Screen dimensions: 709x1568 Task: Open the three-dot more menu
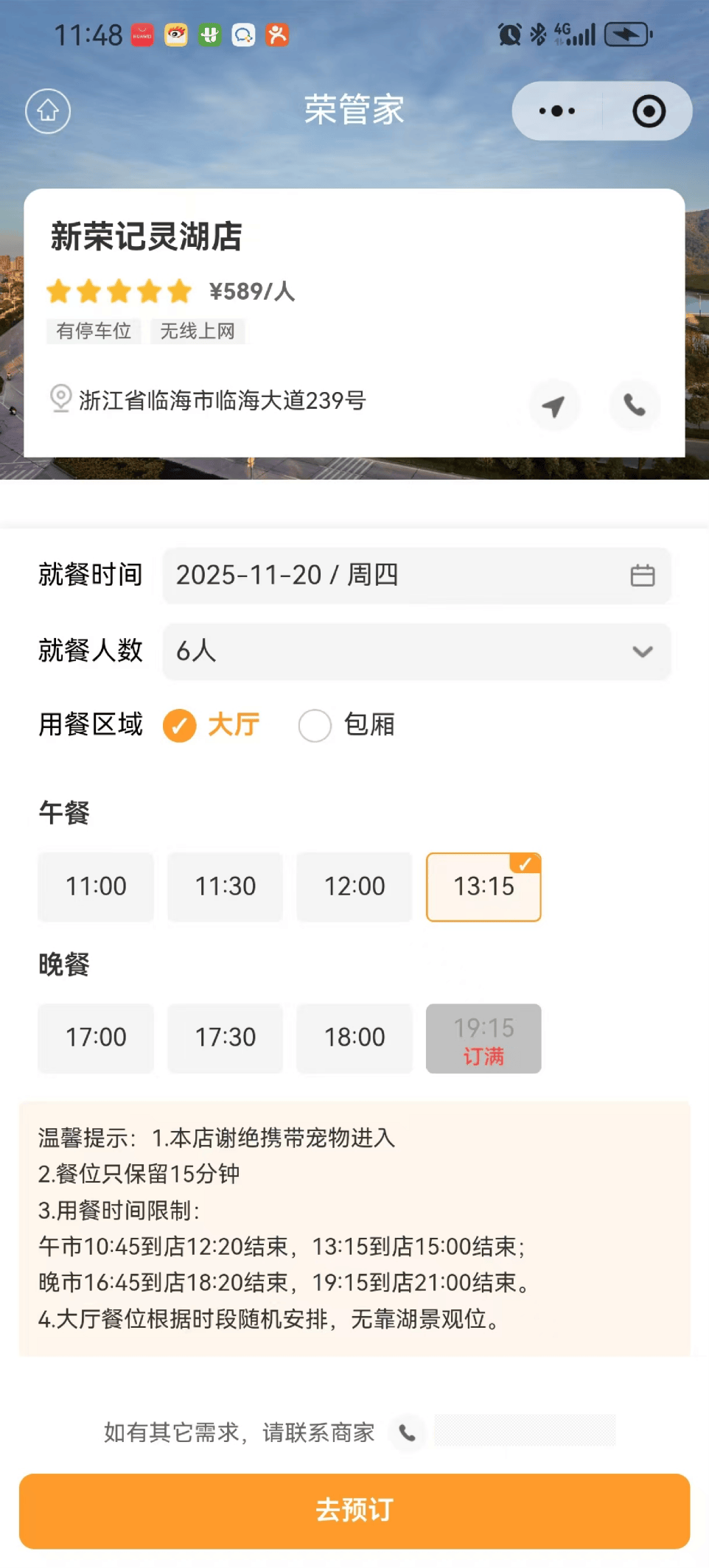tap(557, 111)
